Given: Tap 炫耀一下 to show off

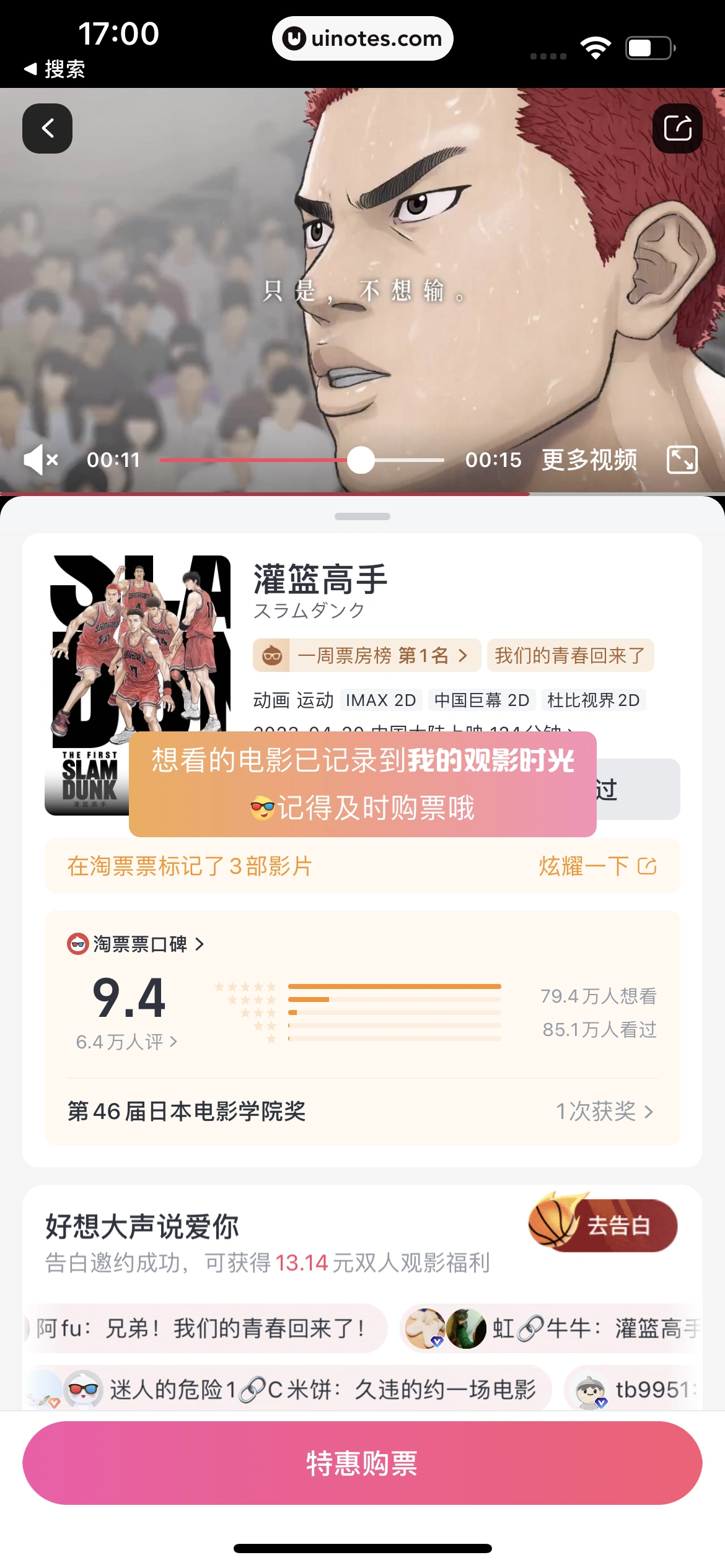Looking at the screenshot, I should [x=597, y=866].
